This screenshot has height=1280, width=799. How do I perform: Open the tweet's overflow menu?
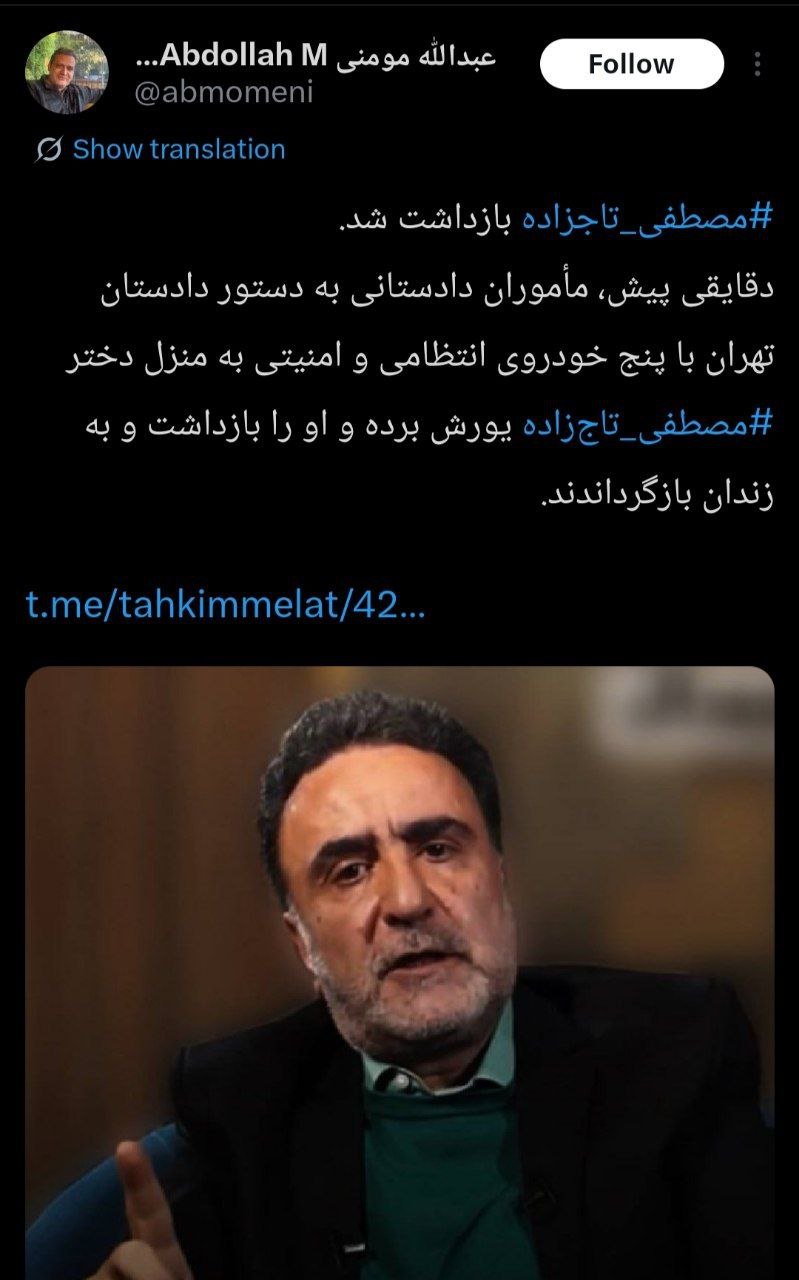(757, 64)
